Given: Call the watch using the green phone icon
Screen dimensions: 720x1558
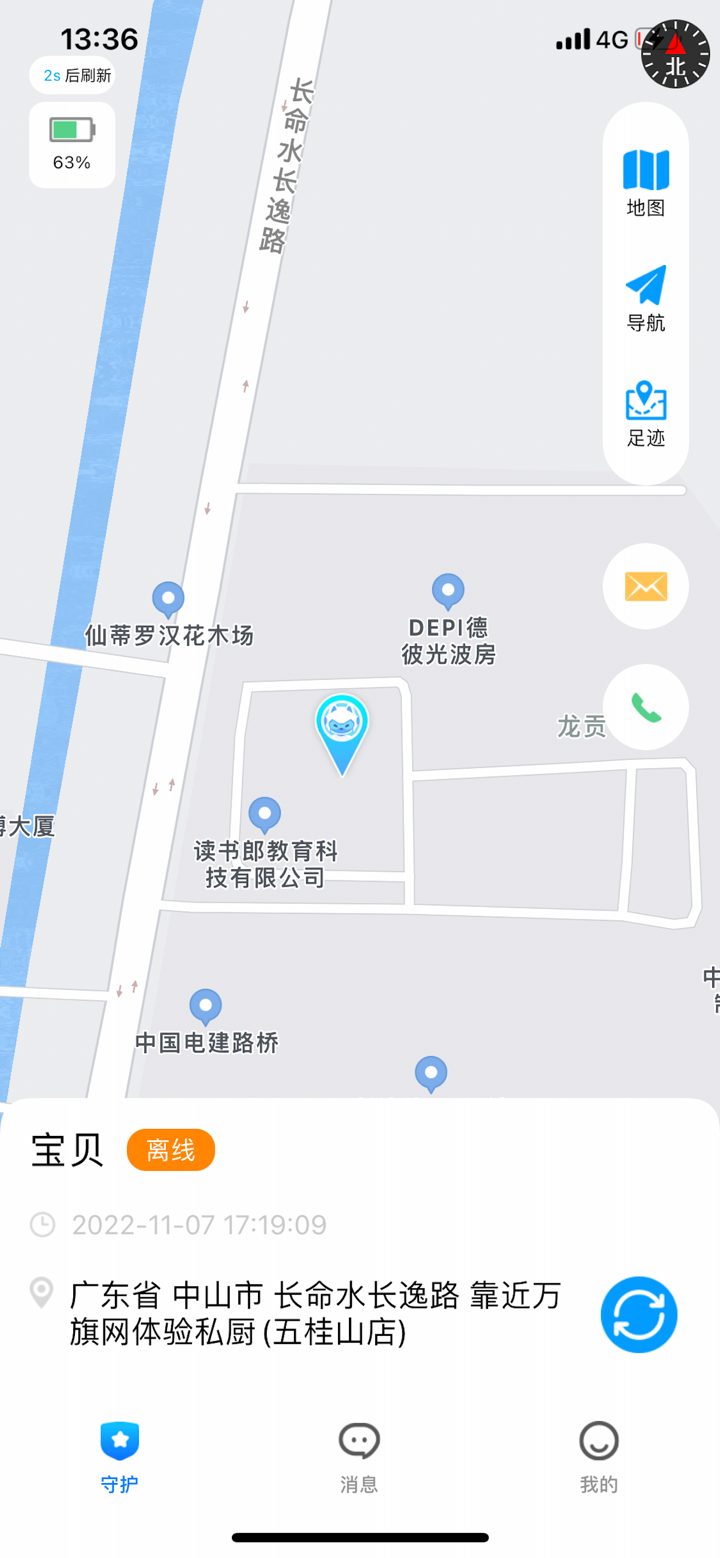Looking at the screenshot, I should [x=645, y=707].
